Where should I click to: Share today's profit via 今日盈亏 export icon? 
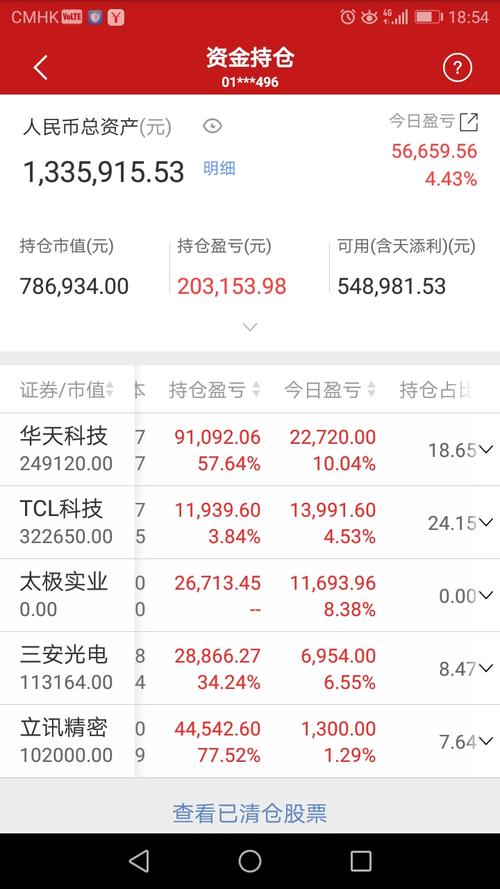[469, 122]
